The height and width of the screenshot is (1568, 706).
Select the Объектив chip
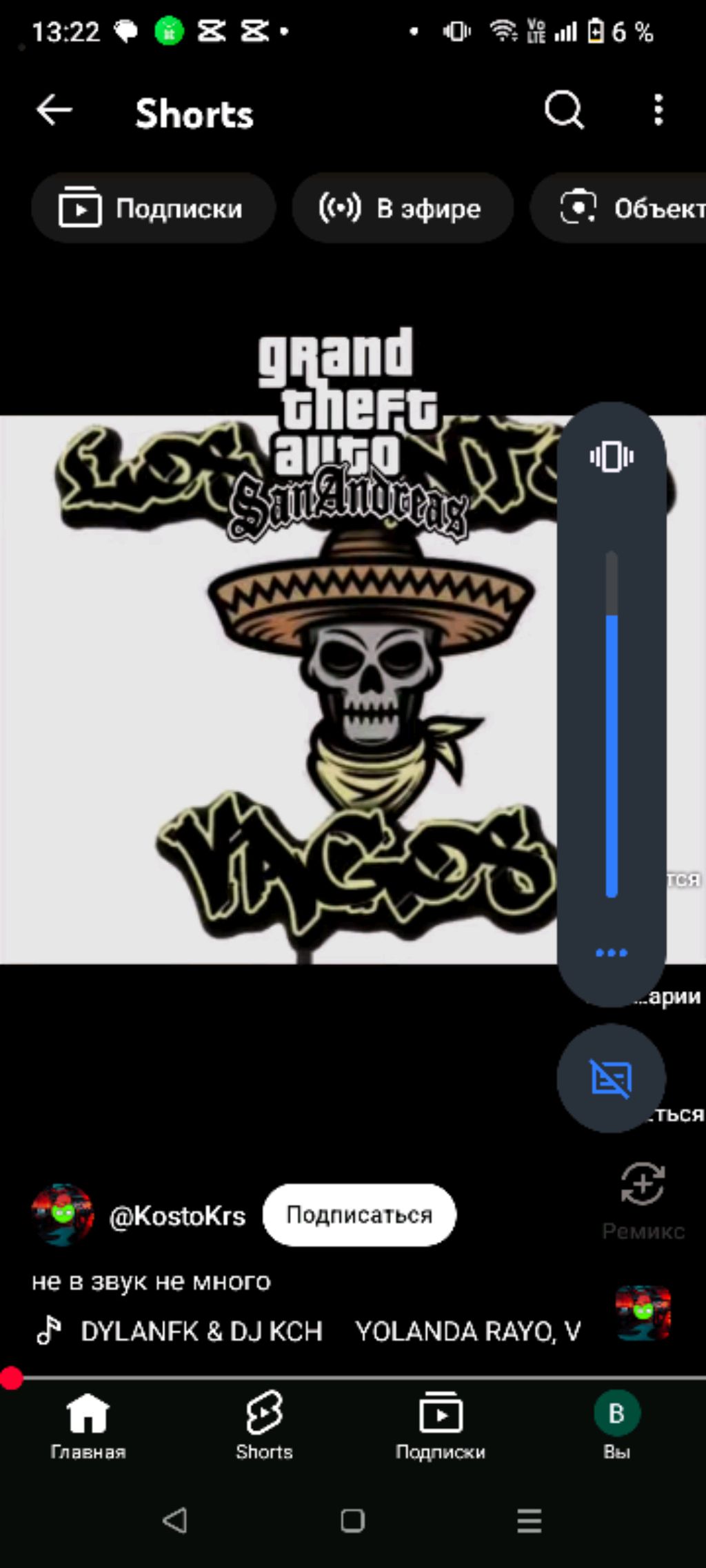pos(627,208)
